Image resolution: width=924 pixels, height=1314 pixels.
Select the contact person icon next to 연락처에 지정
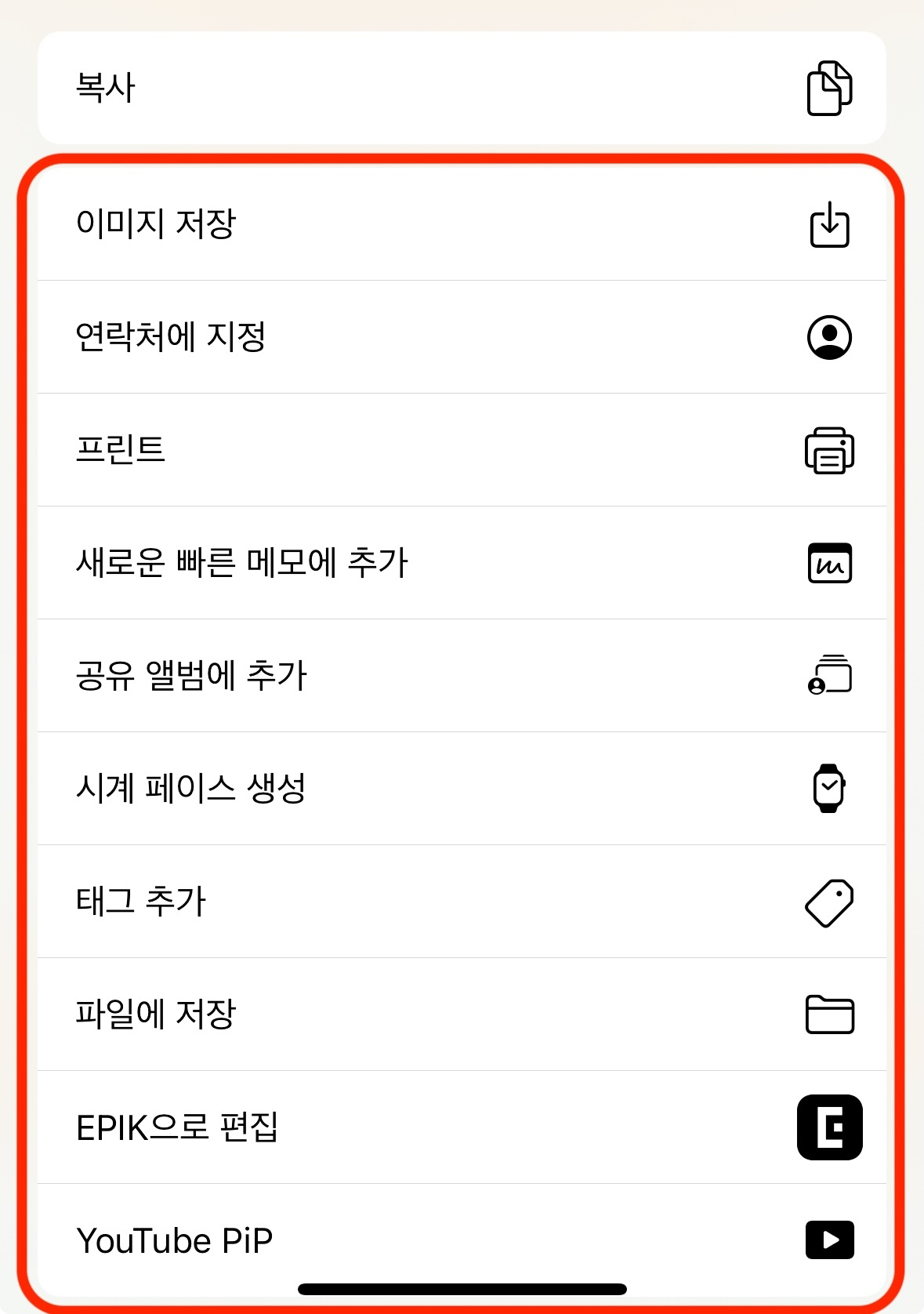(828, 339)
